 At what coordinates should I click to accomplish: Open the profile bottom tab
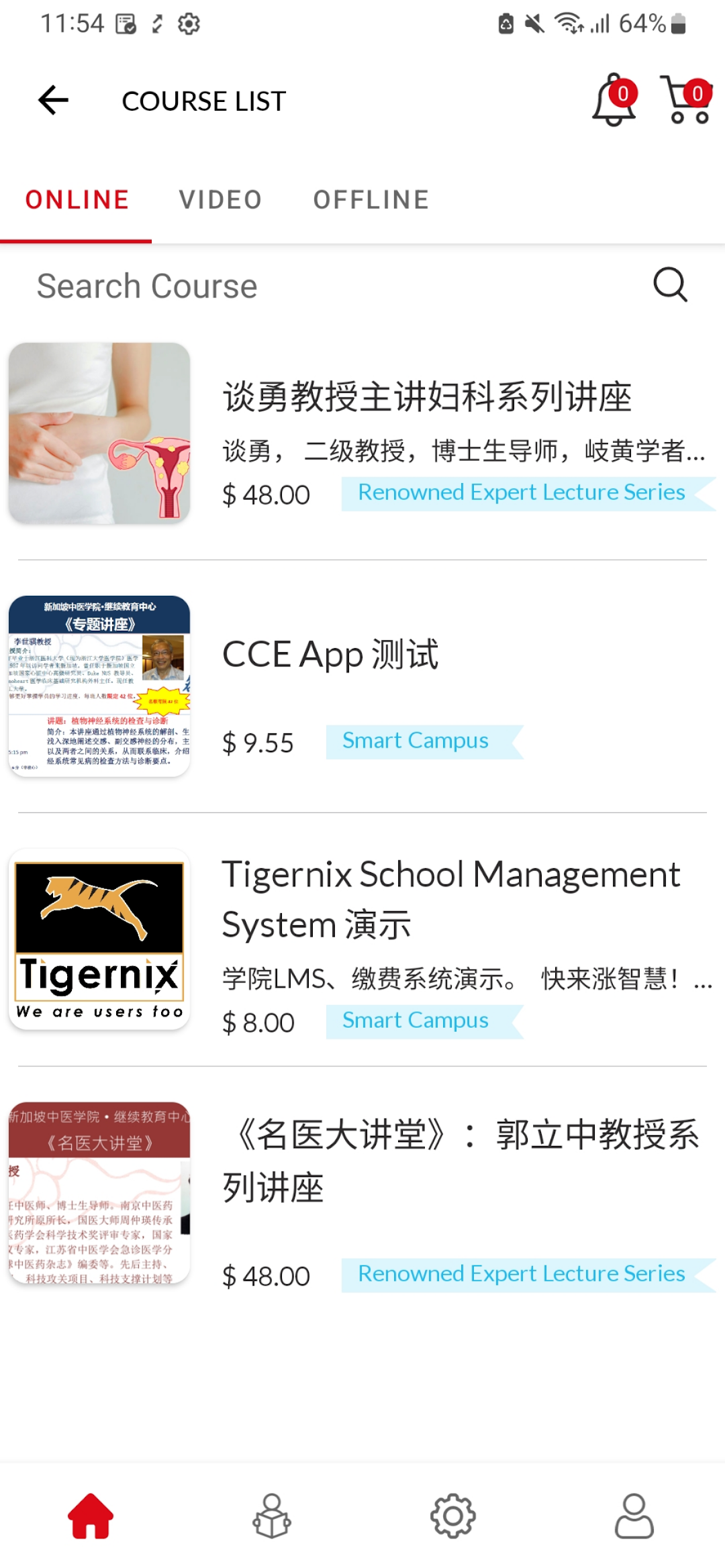click(x=634, y=1516)
